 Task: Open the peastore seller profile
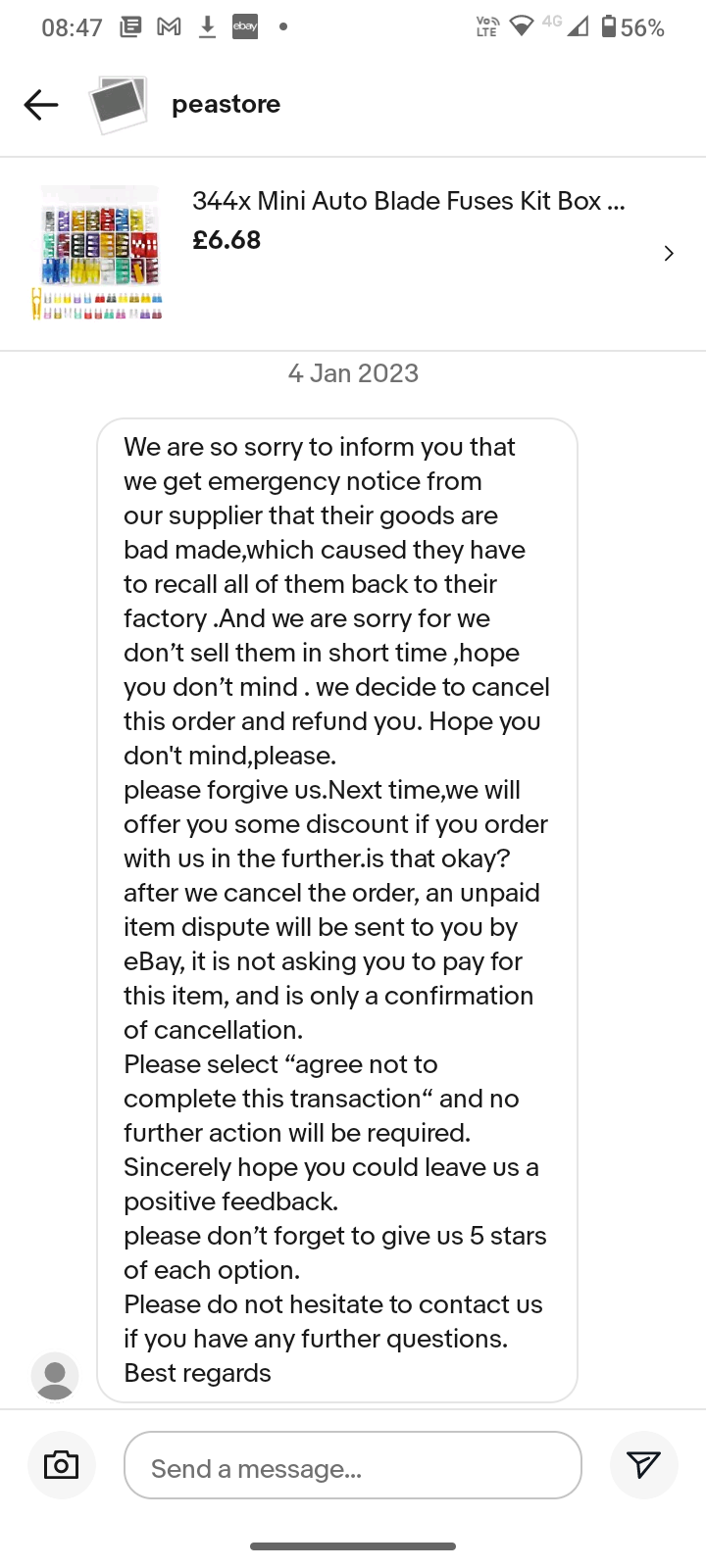click(x=226, y=104)
